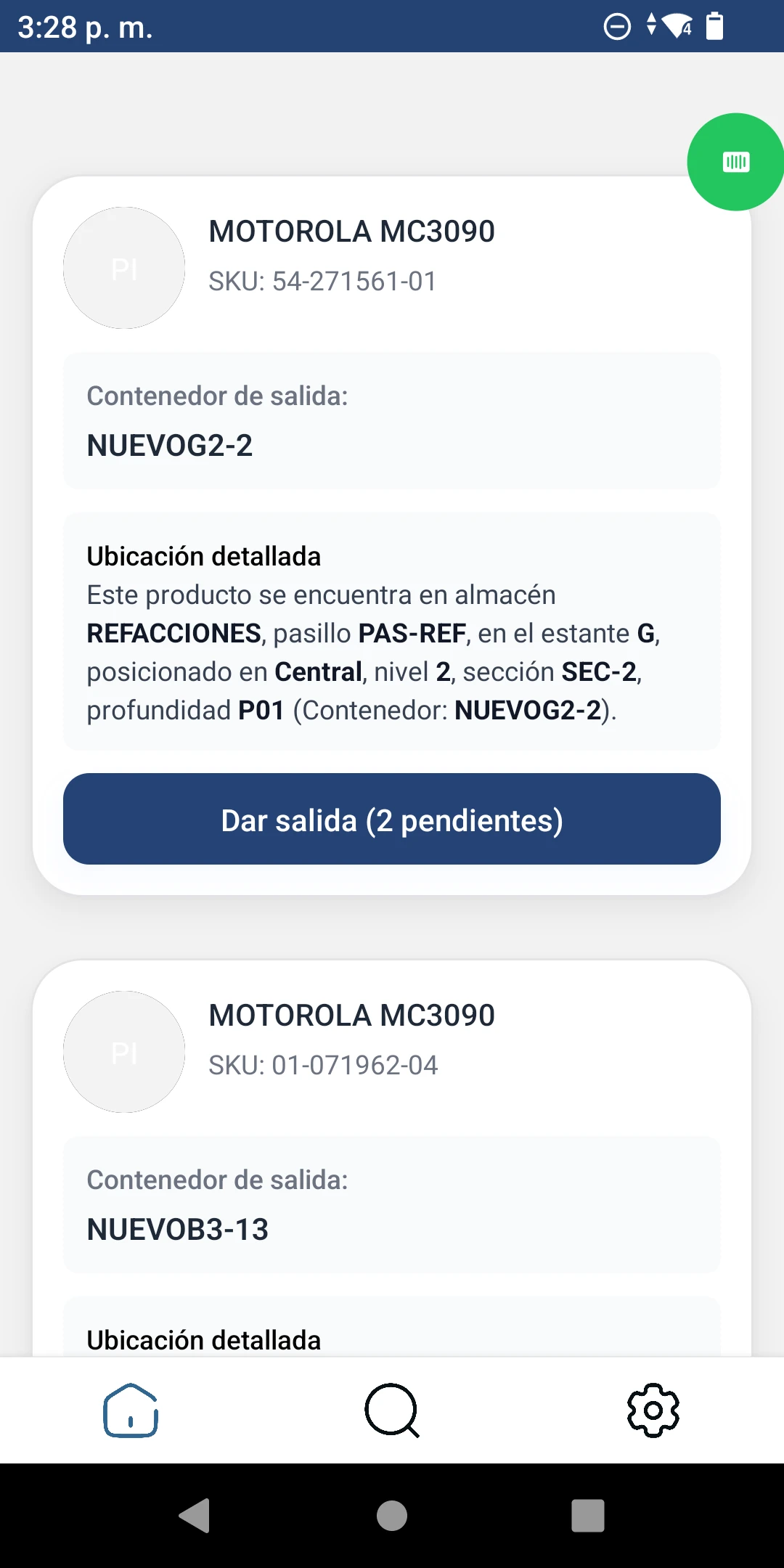Open the MOTOROLA MC3090 card with SKU 01-071962-04

click(x=392, y=1159)
